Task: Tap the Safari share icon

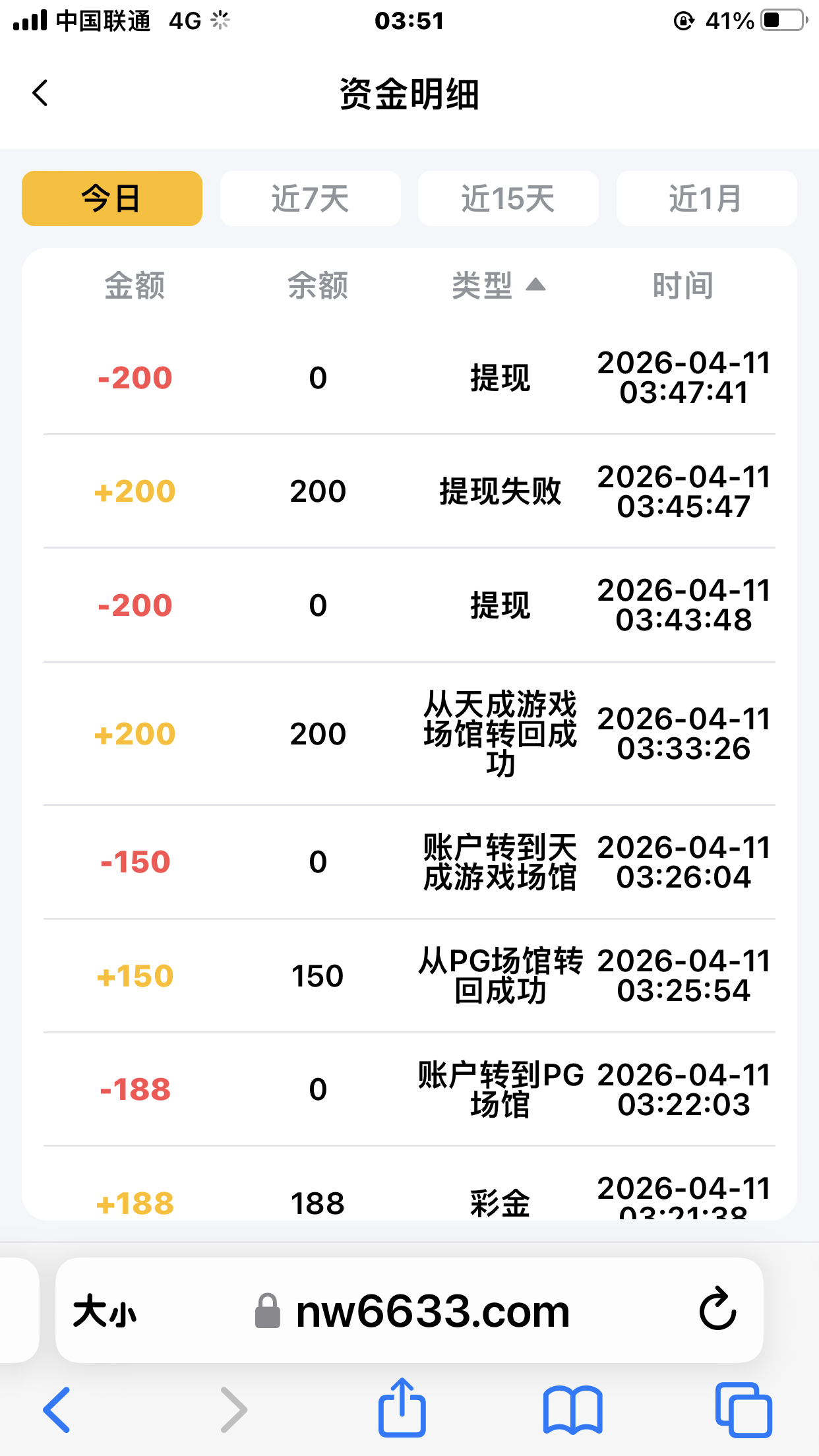Action: pyautogui.click(x=403, y=1408)
